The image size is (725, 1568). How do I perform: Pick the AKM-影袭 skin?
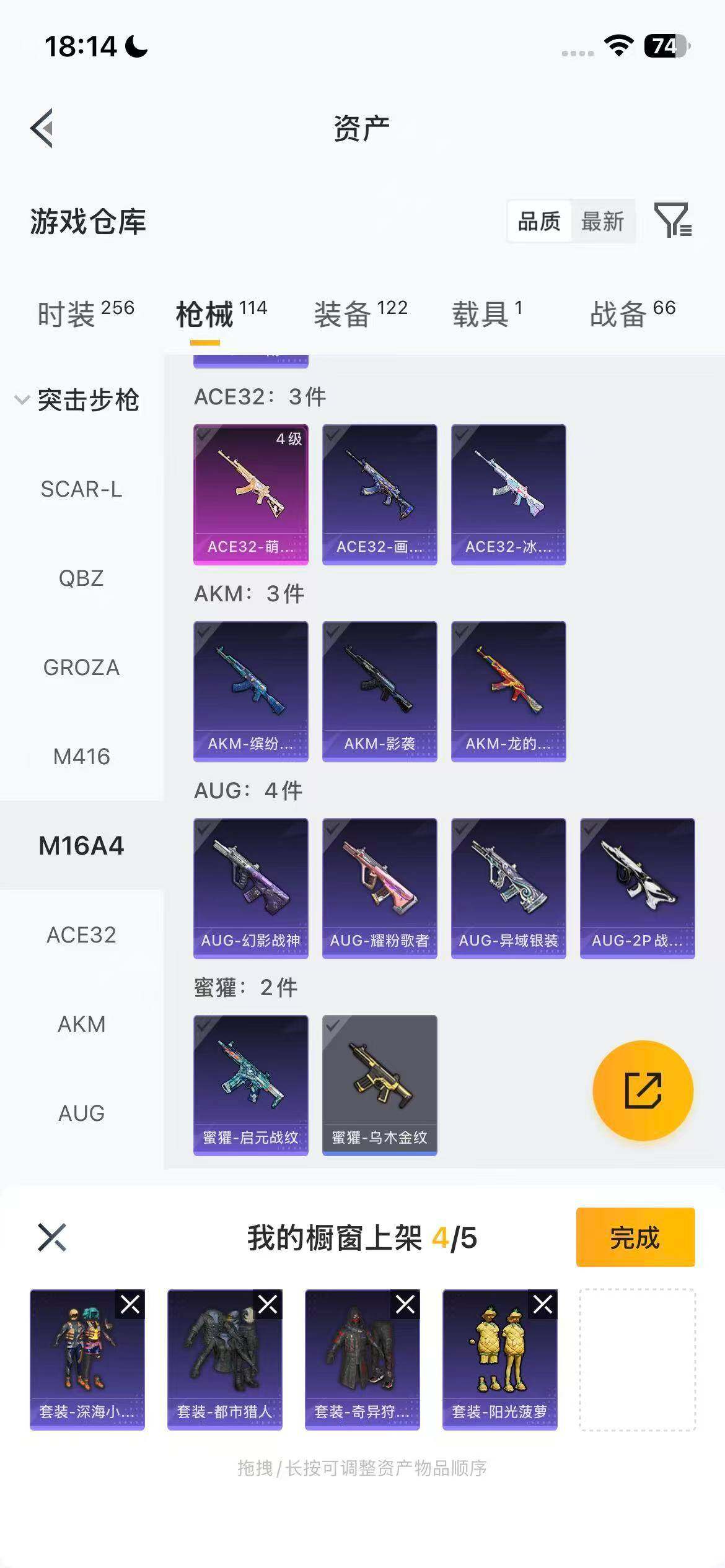pos(379,691)
